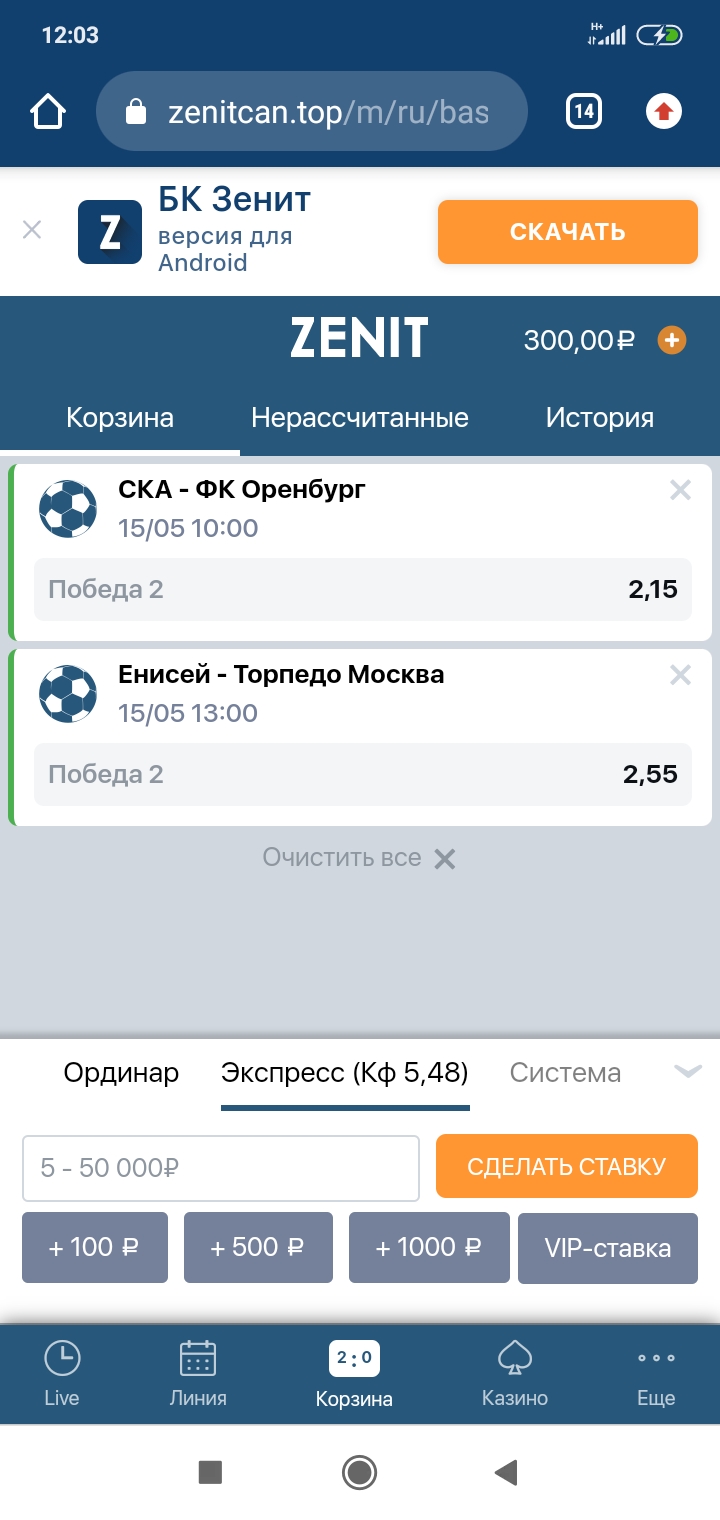The image size is (720, 1520).
Task: Focus the stake amount input field
Action: click(220, 1167)
